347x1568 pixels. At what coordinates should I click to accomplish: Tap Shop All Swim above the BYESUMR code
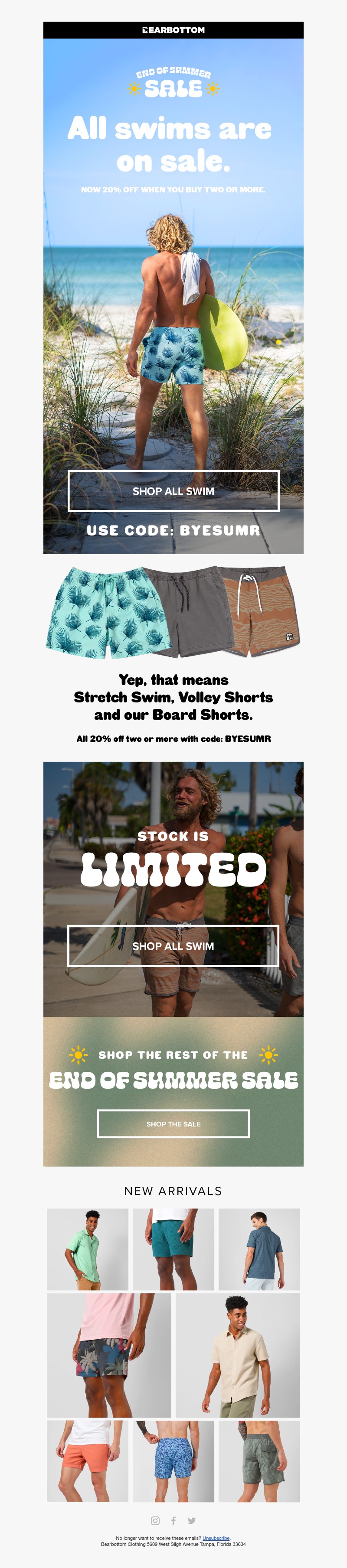[173, 490]
